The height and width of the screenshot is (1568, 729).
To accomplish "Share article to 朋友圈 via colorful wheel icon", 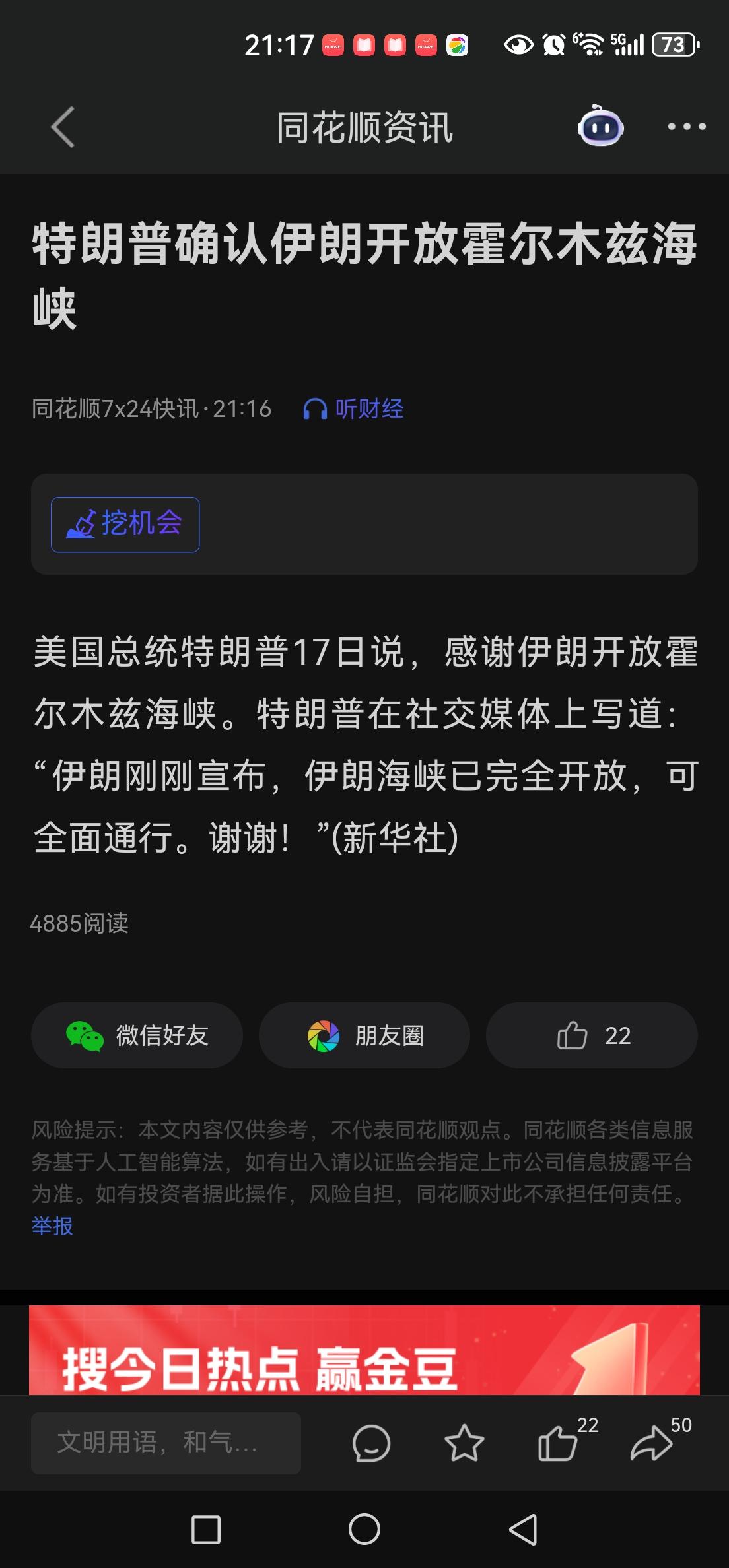I will coord(323,1035).
